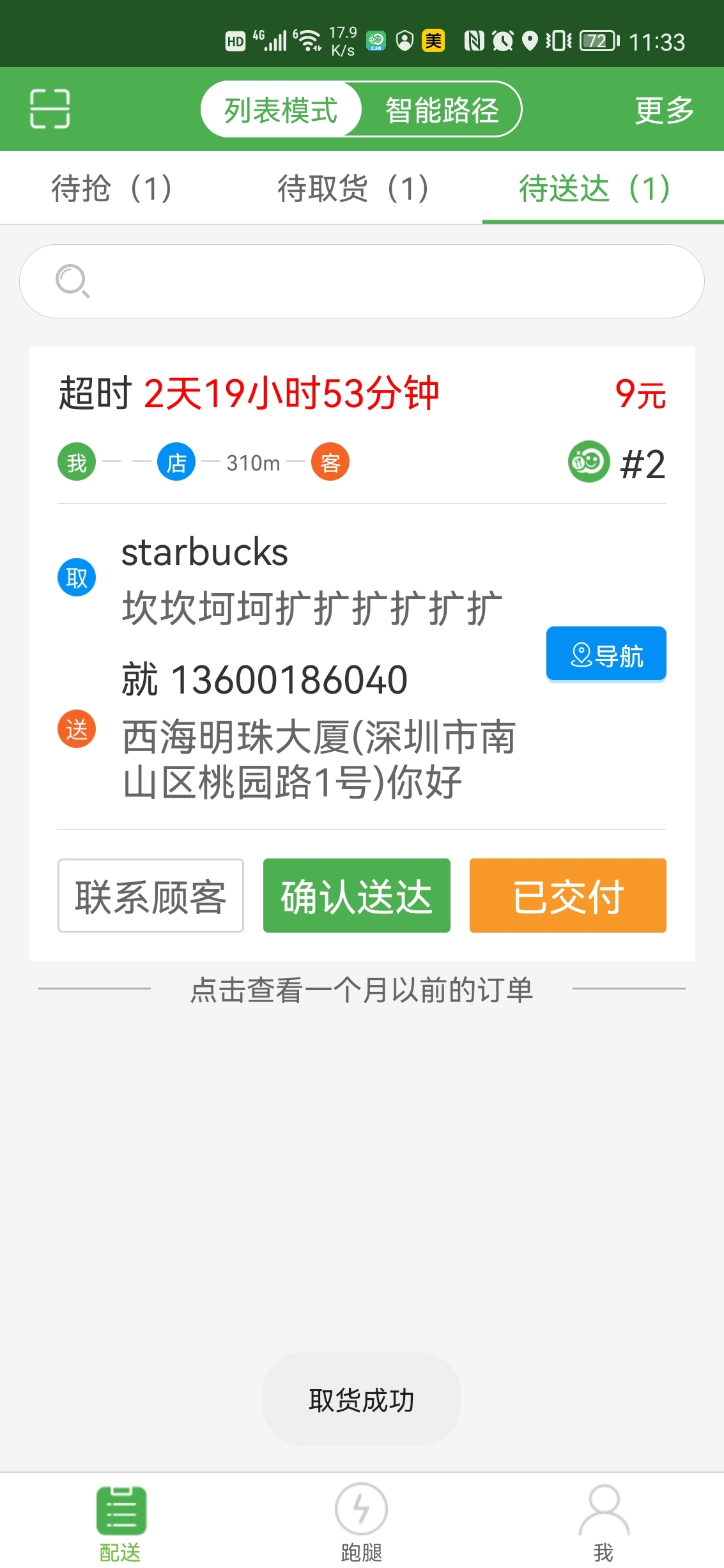The image size is (724, 1568).
Task: Start 导航 navigation for the starbucks order
Action: click(606, 655)
